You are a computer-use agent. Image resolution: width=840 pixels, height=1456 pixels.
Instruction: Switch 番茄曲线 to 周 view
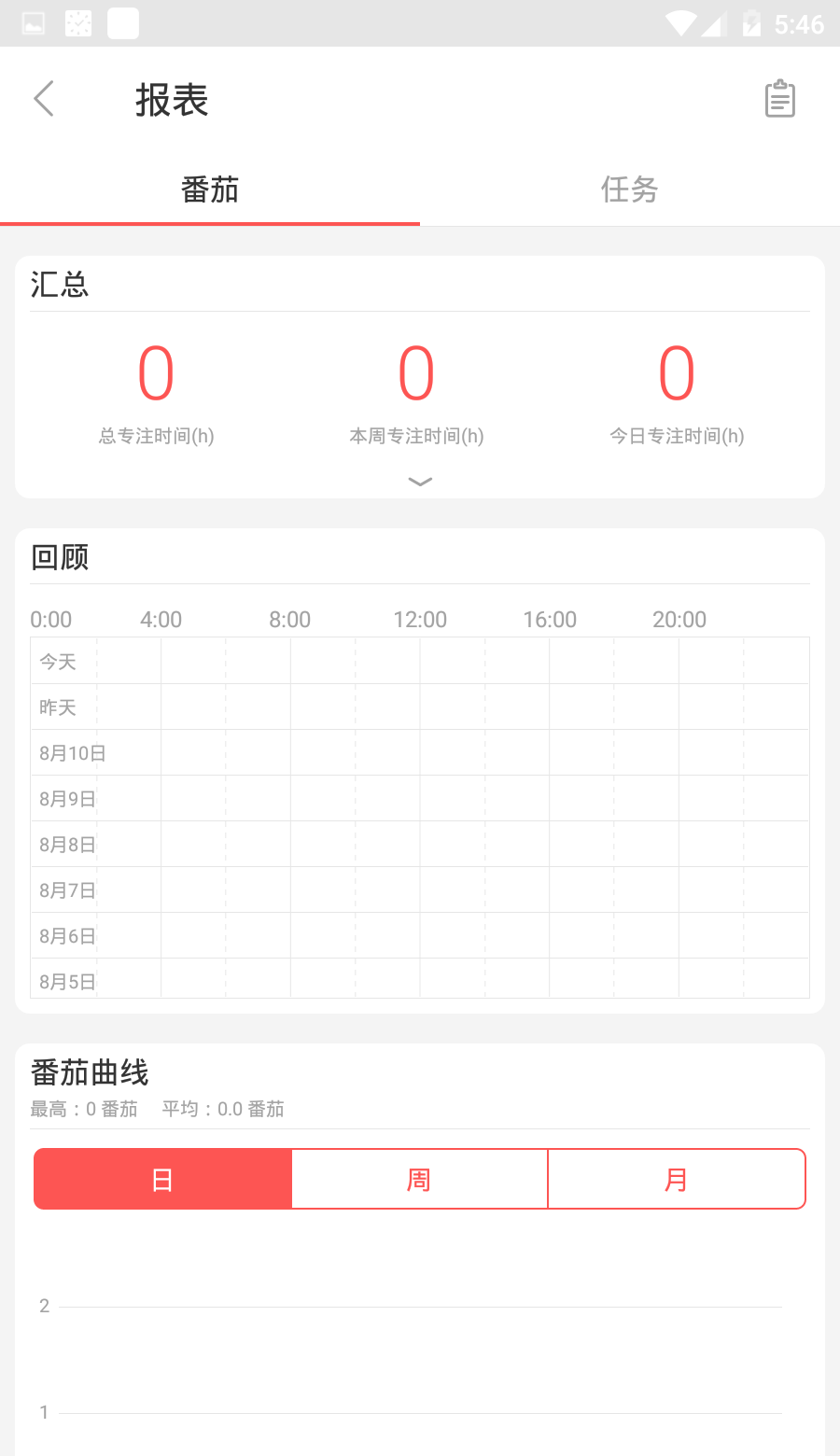click(x=419, y=1180)
